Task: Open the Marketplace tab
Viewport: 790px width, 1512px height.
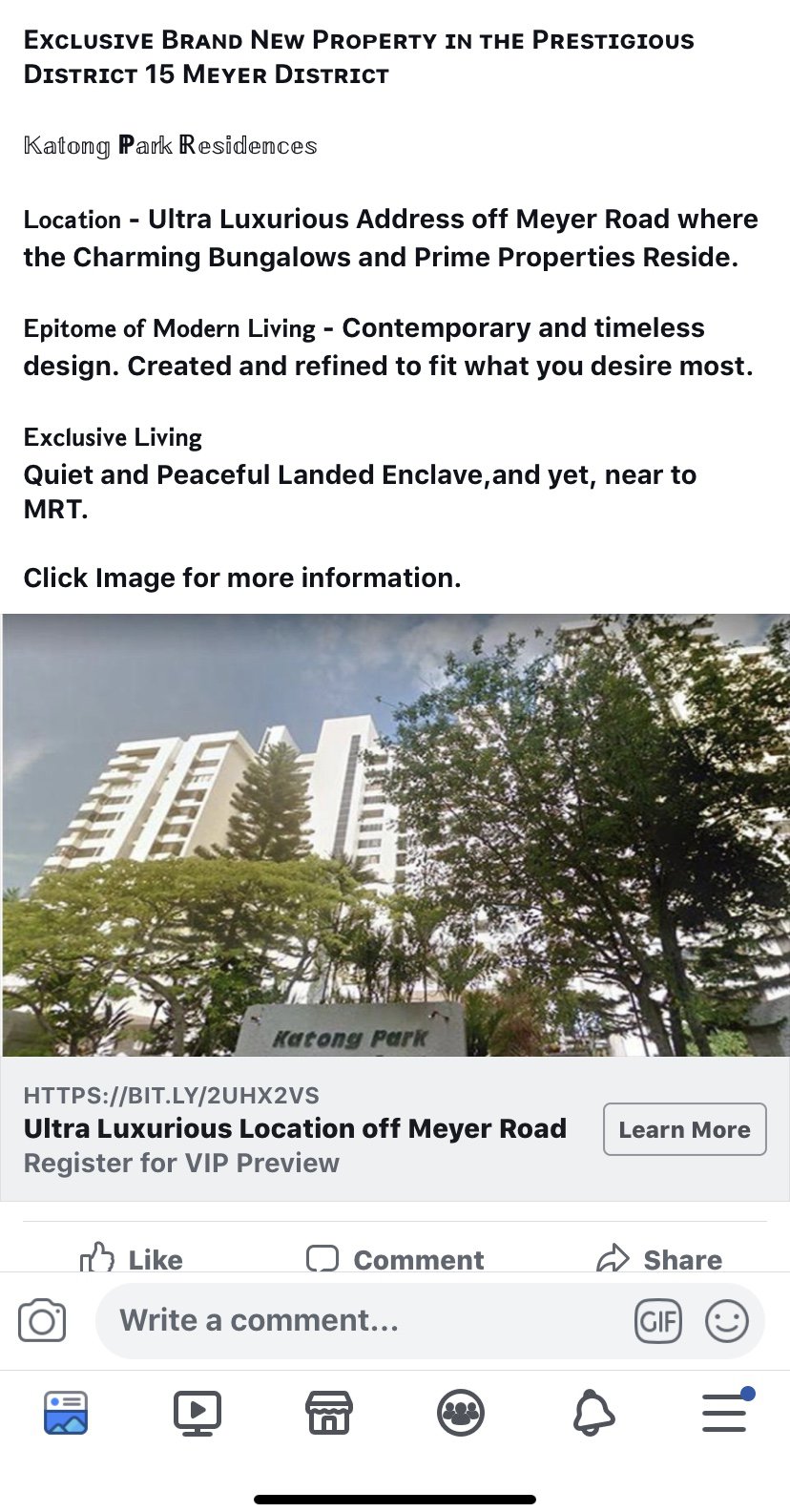Action: 328,1413
